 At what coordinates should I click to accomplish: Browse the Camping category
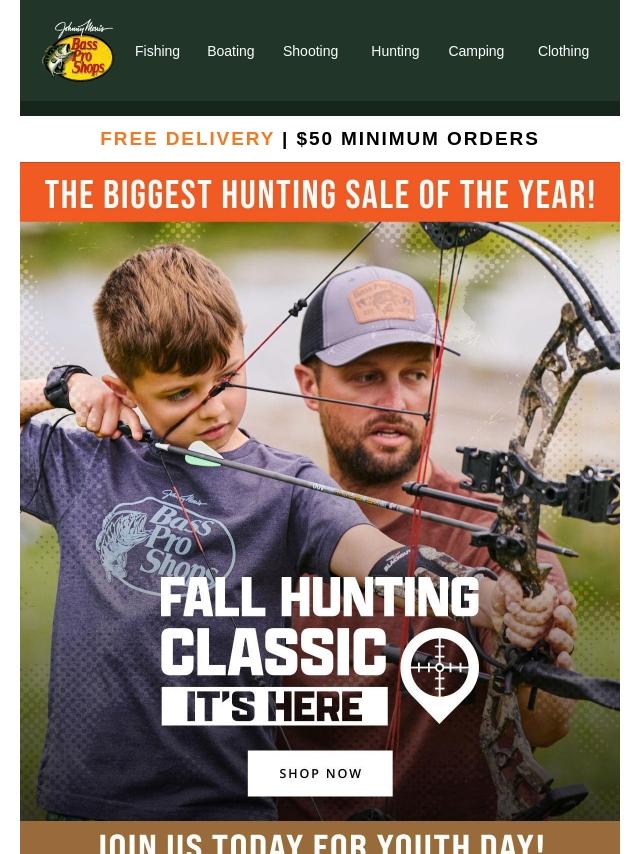pyautogui.click(x=476, y=51)
